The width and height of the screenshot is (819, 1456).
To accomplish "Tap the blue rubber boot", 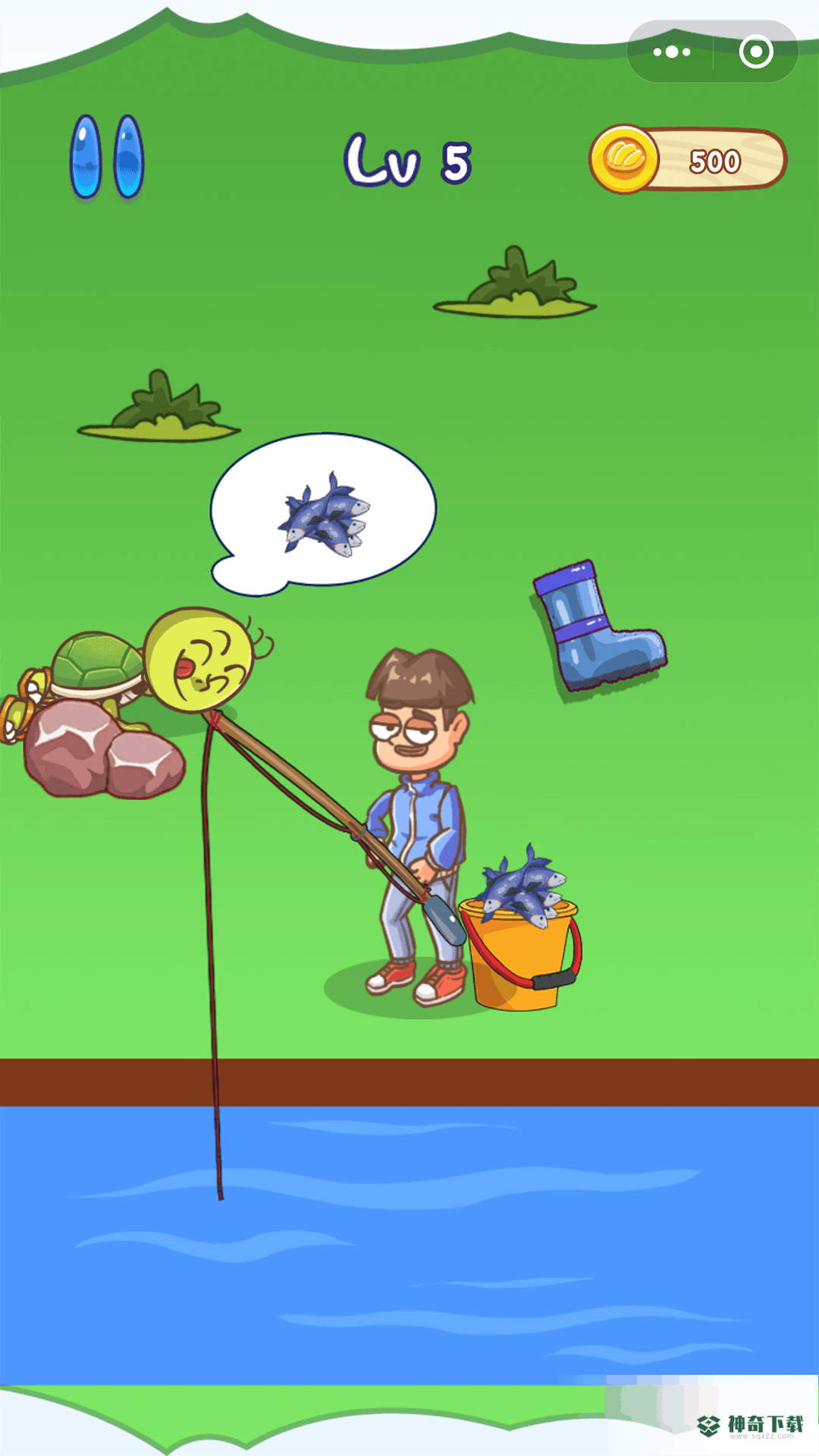I will [596, 629].
